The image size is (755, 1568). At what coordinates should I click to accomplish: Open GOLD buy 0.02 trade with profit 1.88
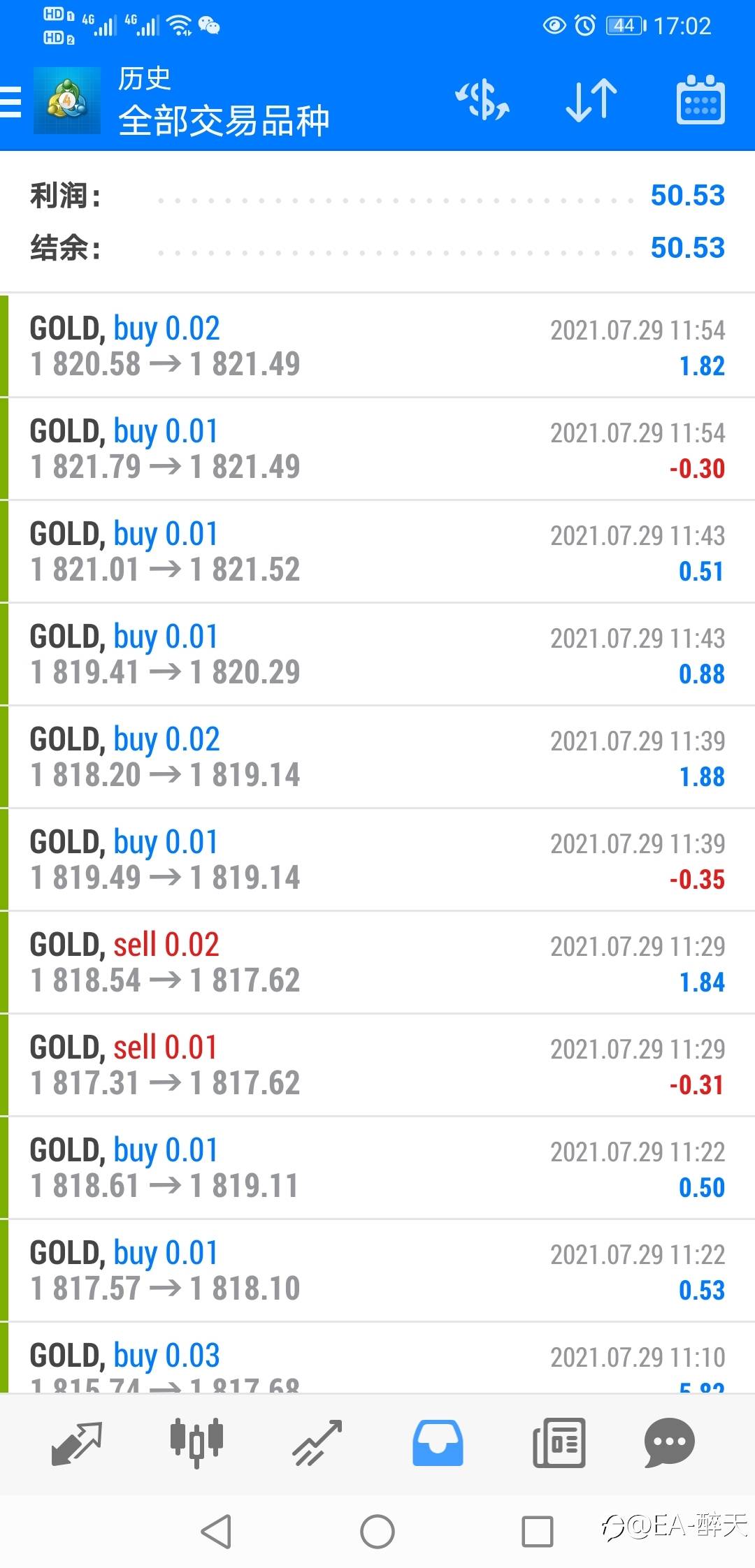tap(377, 757)
